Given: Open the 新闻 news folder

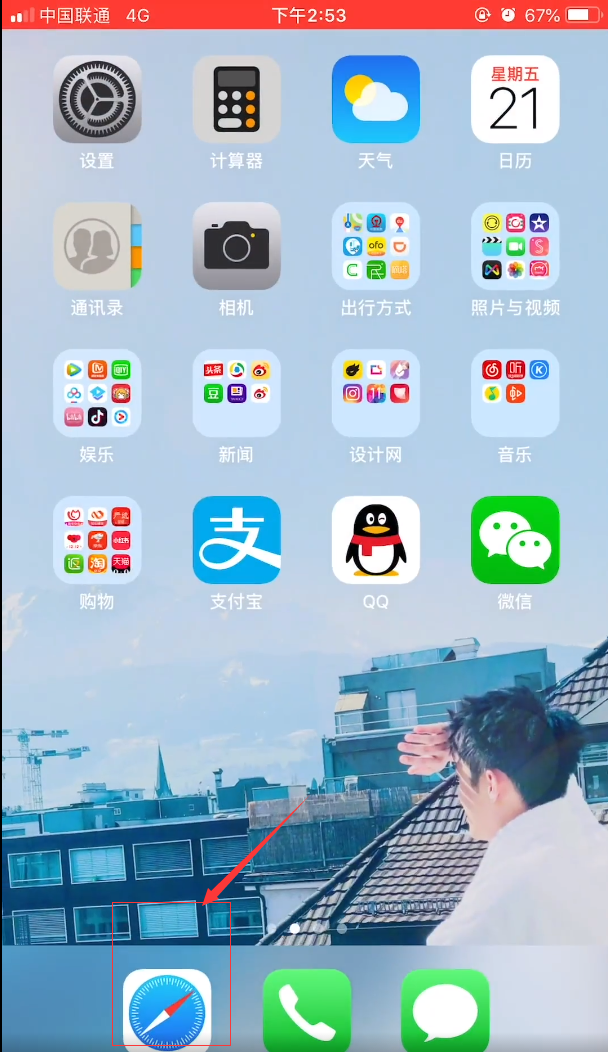Looking at the screenshot, I should pyautogui.click(x=236, y=393).
